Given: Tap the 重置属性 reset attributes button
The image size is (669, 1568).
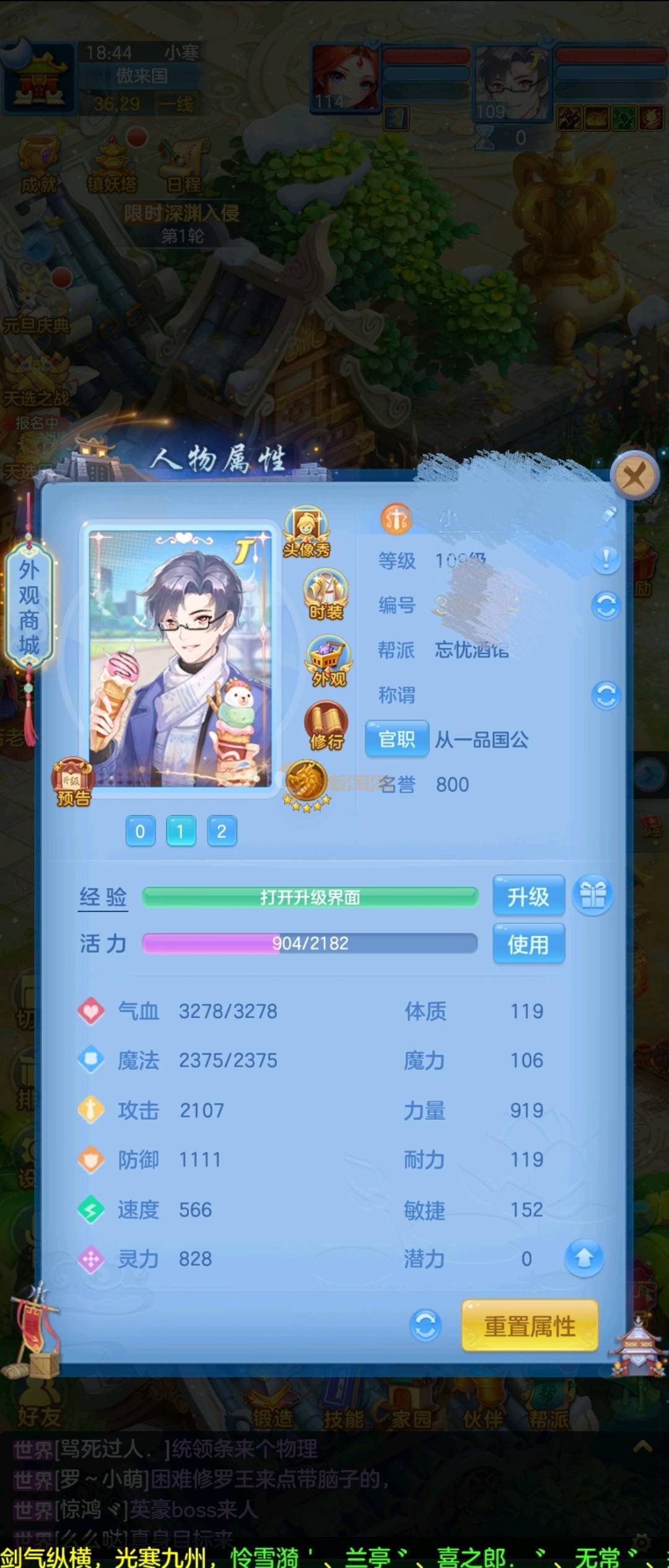Looking at the screenshot, I should pyautogui.click(x=530, y=1326).
